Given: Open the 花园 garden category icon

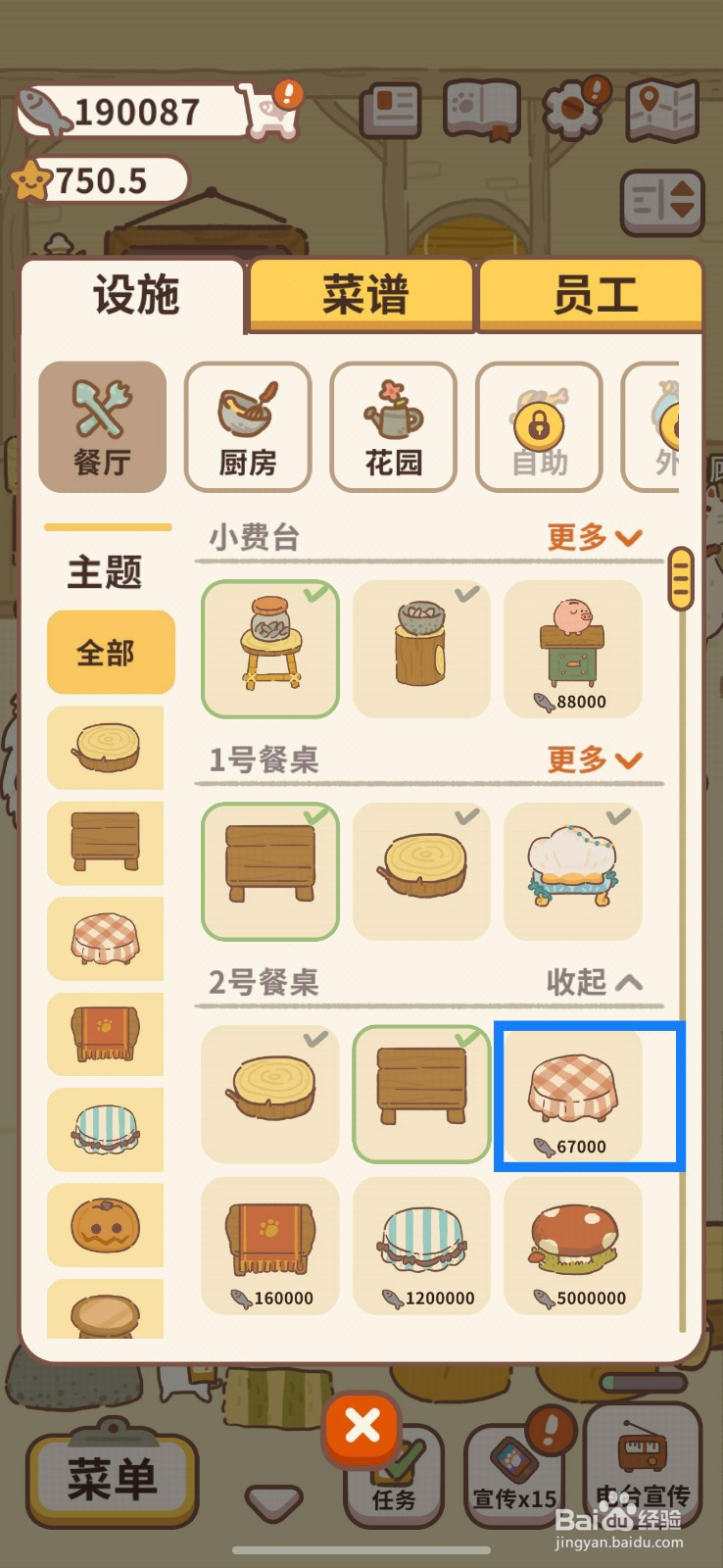Looking at the screenshot, I should 393,426.
